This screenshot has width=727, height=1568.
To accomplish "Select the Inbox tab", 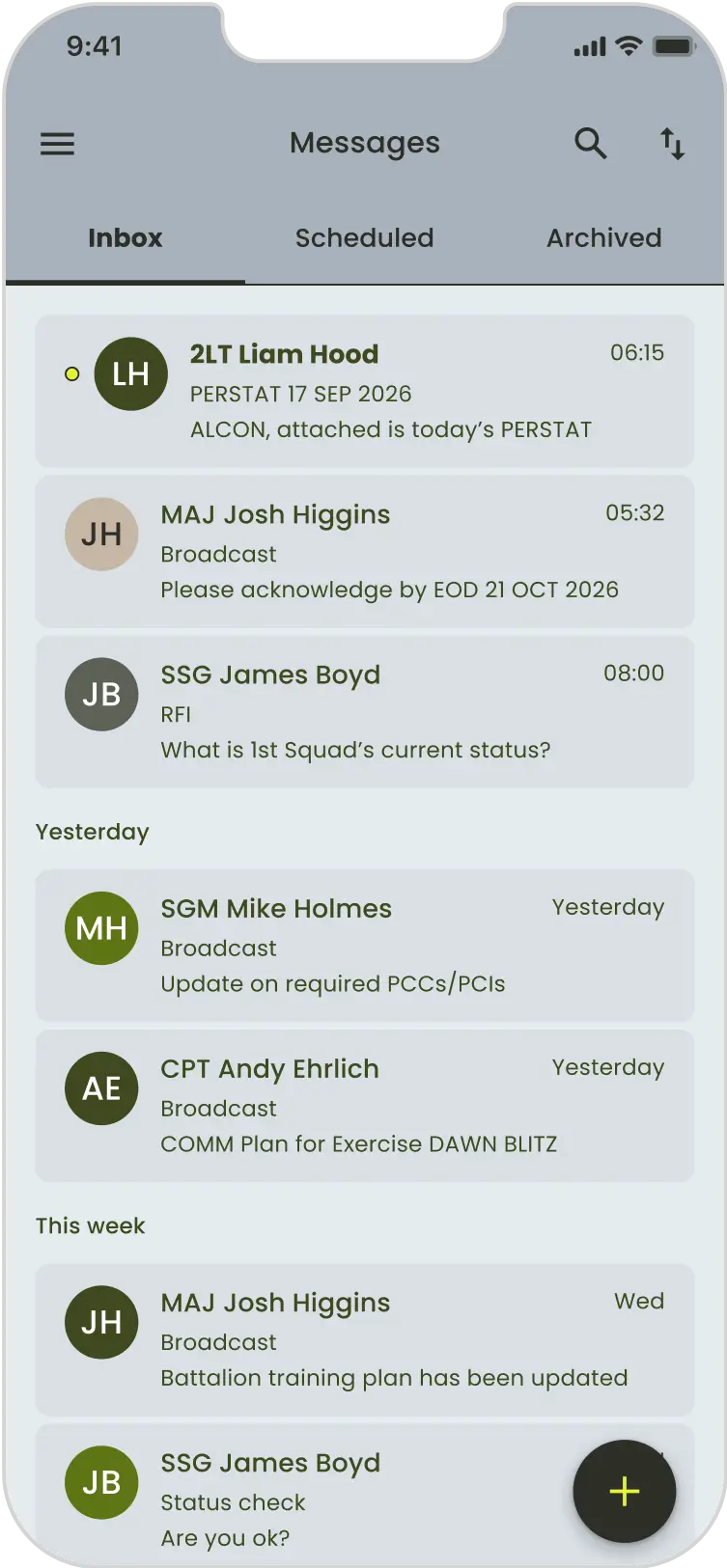I will [126, 238].
